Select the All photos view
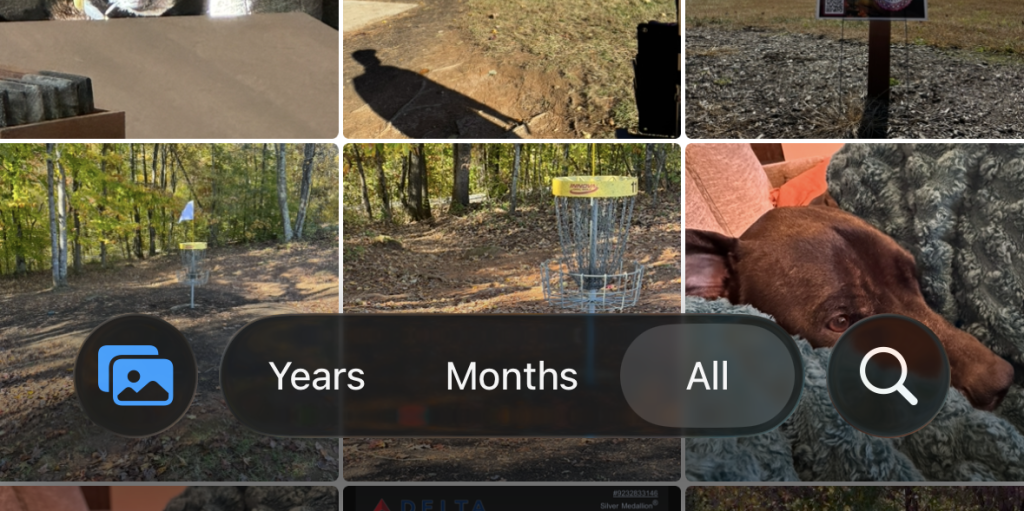This screenshot has width=1024, height=511. (707, 377)
